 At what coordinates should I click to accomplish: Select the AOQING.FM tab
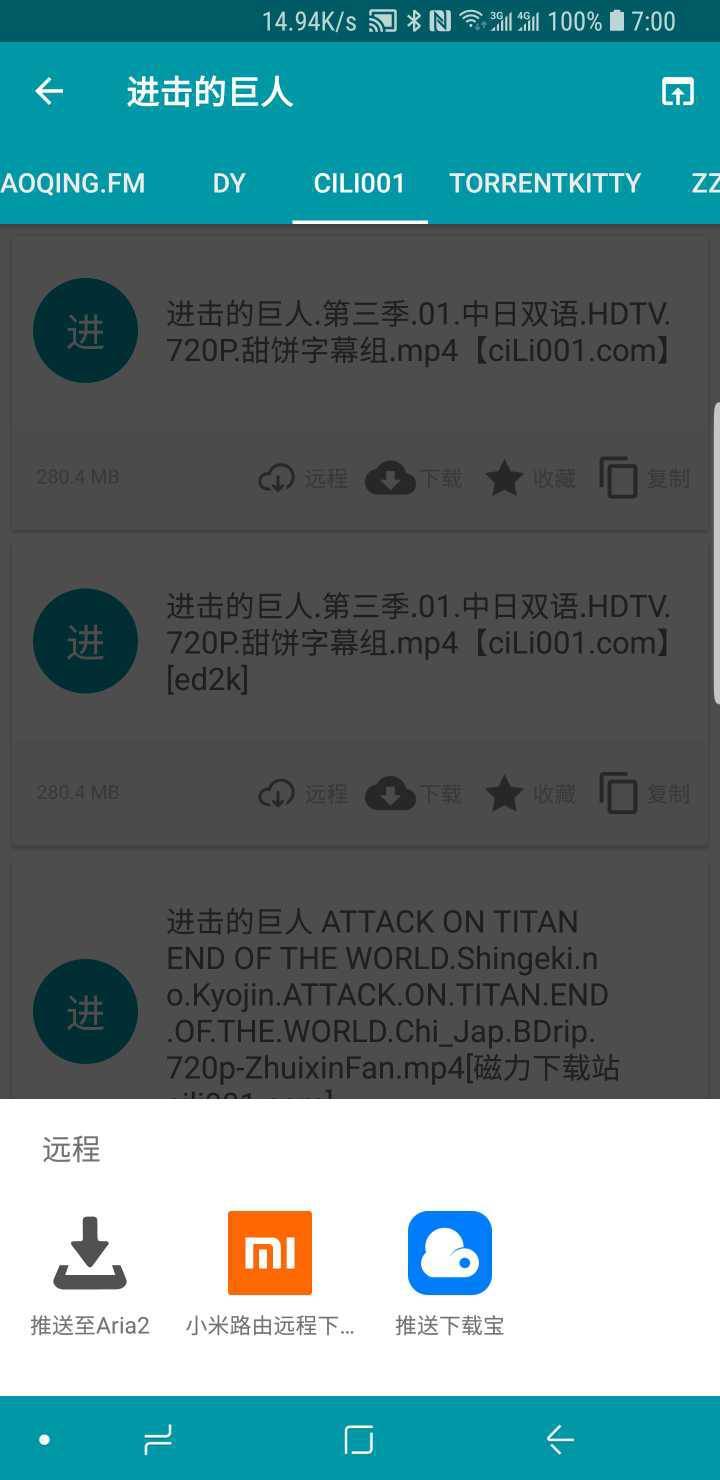73,183
